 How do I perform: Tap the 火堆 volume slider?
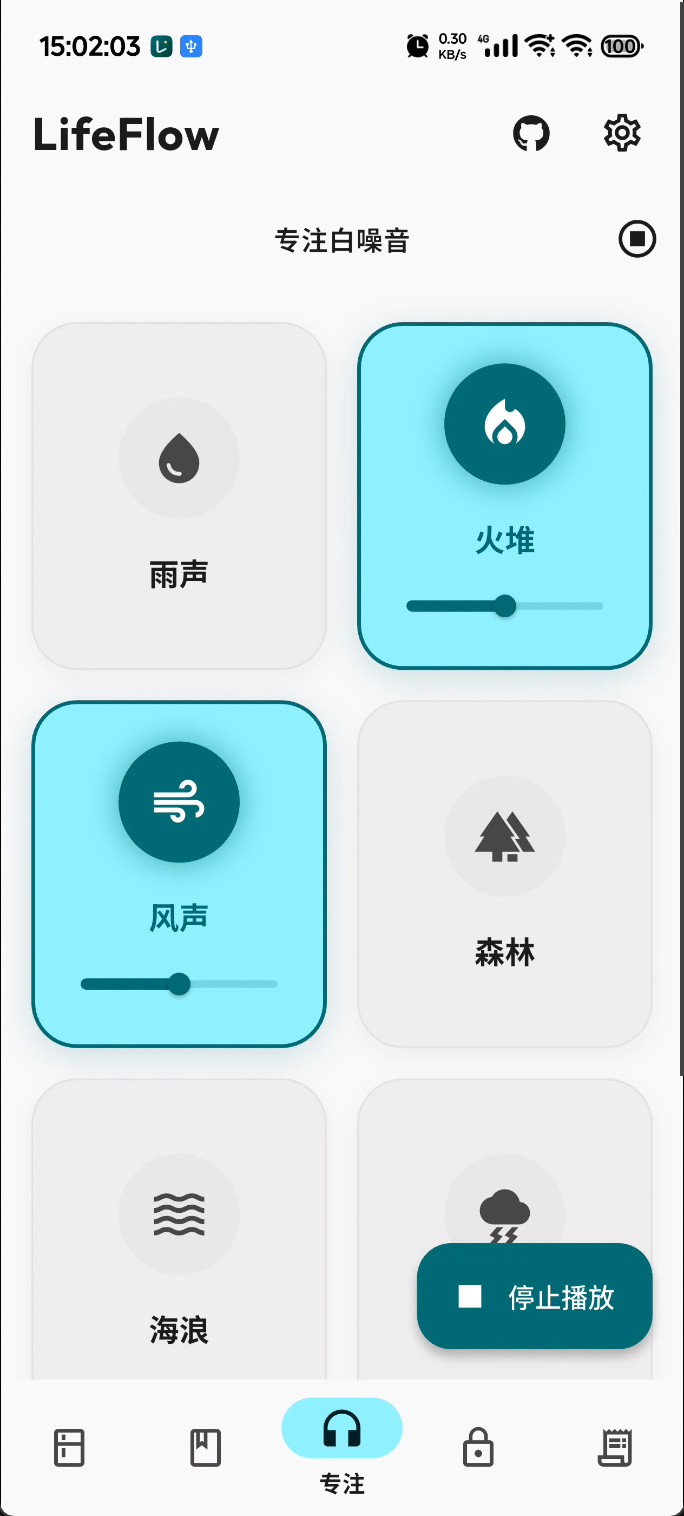pyautogui.click(x=505, y=606)
